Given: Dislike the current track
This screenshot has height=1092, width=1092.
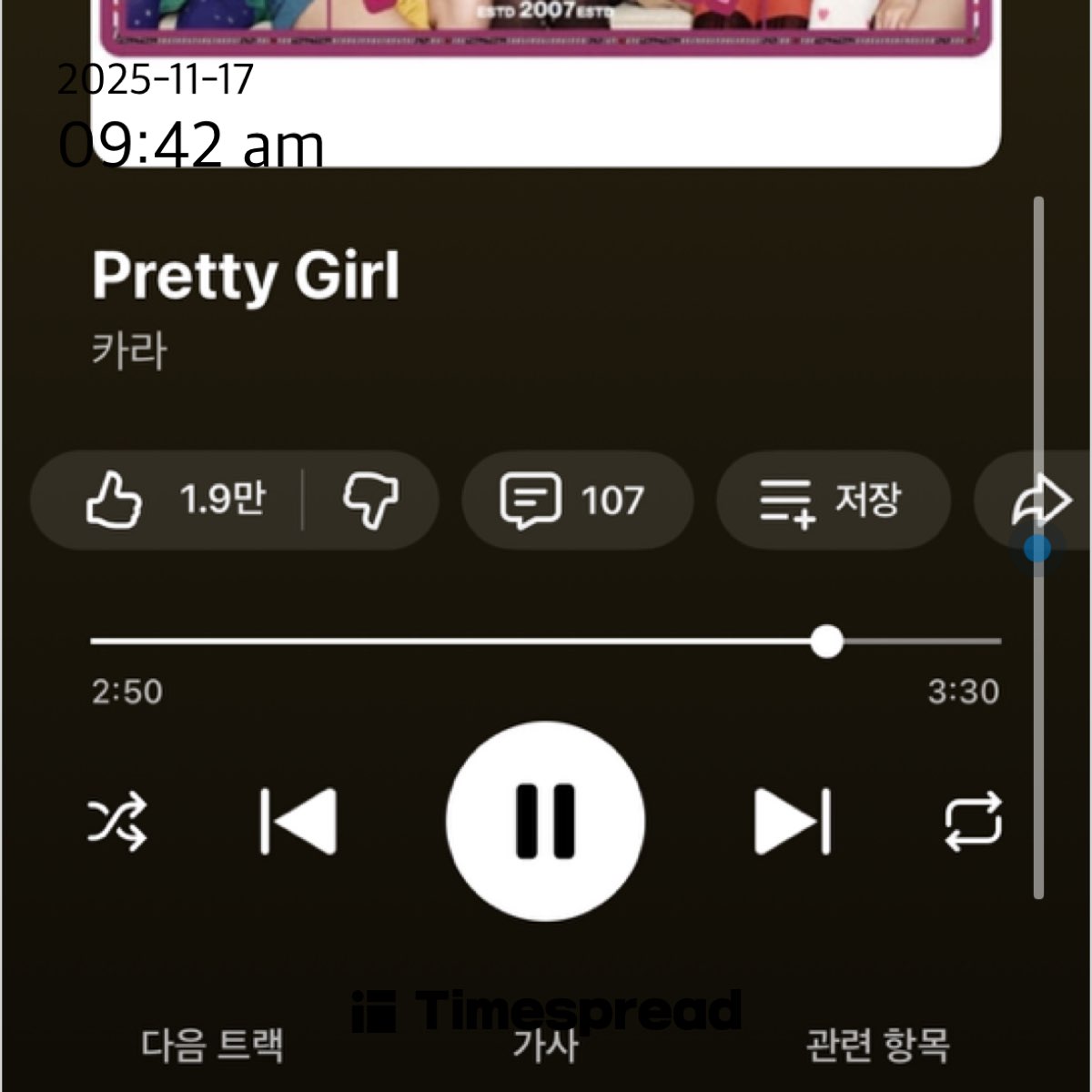Looking at the screenshot, I should coord(369,500).
